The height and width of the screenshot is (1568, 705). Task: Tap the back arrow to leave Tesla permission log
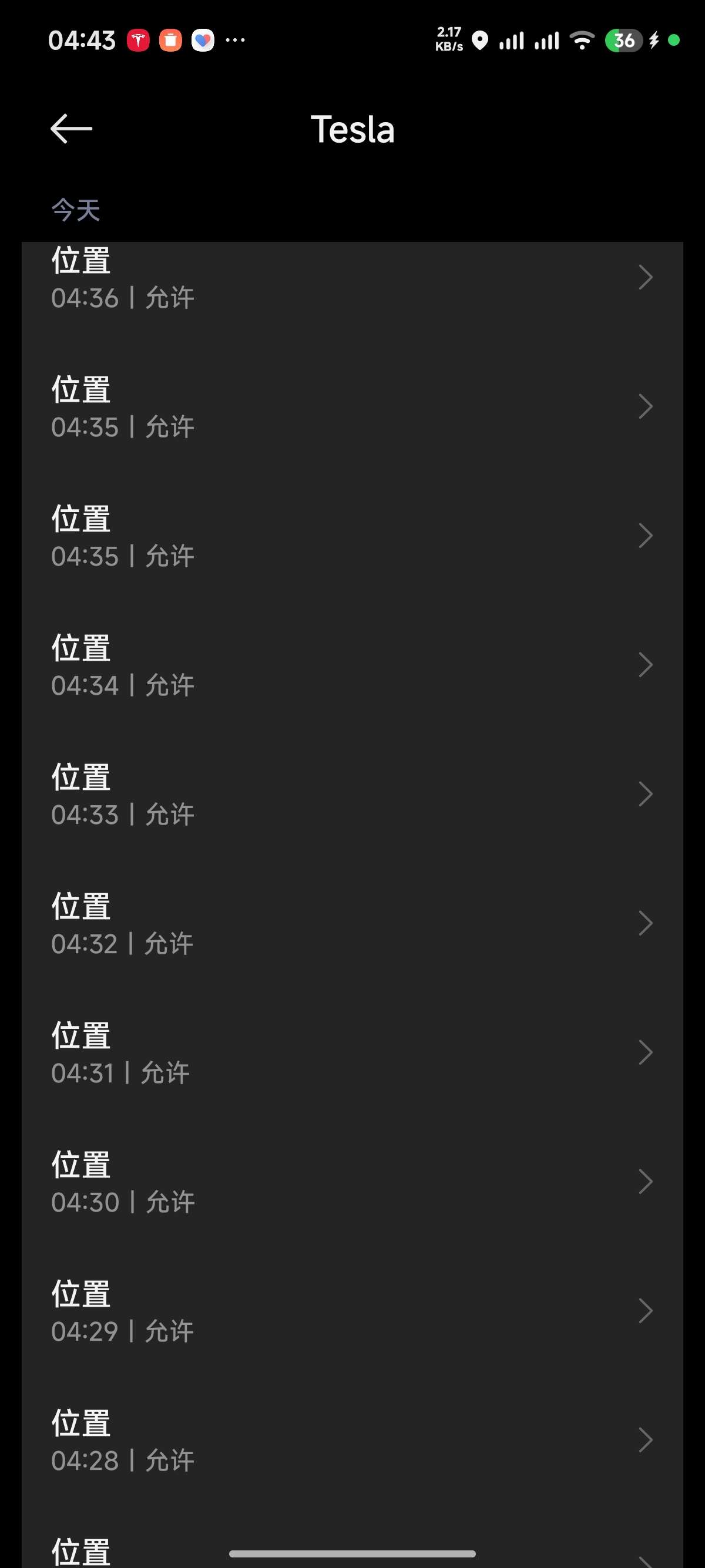(71, 128)
